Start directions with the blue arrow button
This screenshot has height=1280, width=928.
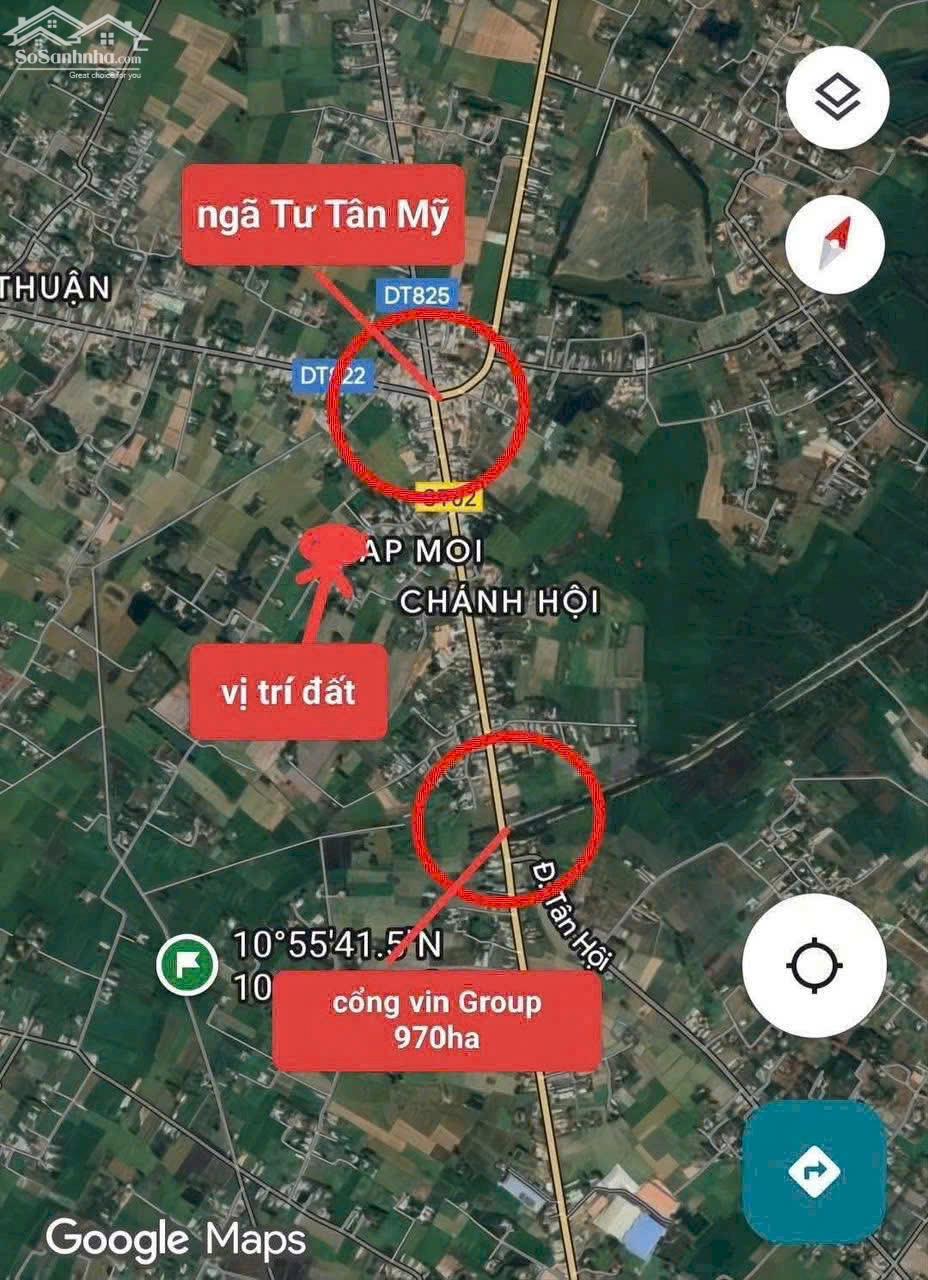tap(814, 1170)
